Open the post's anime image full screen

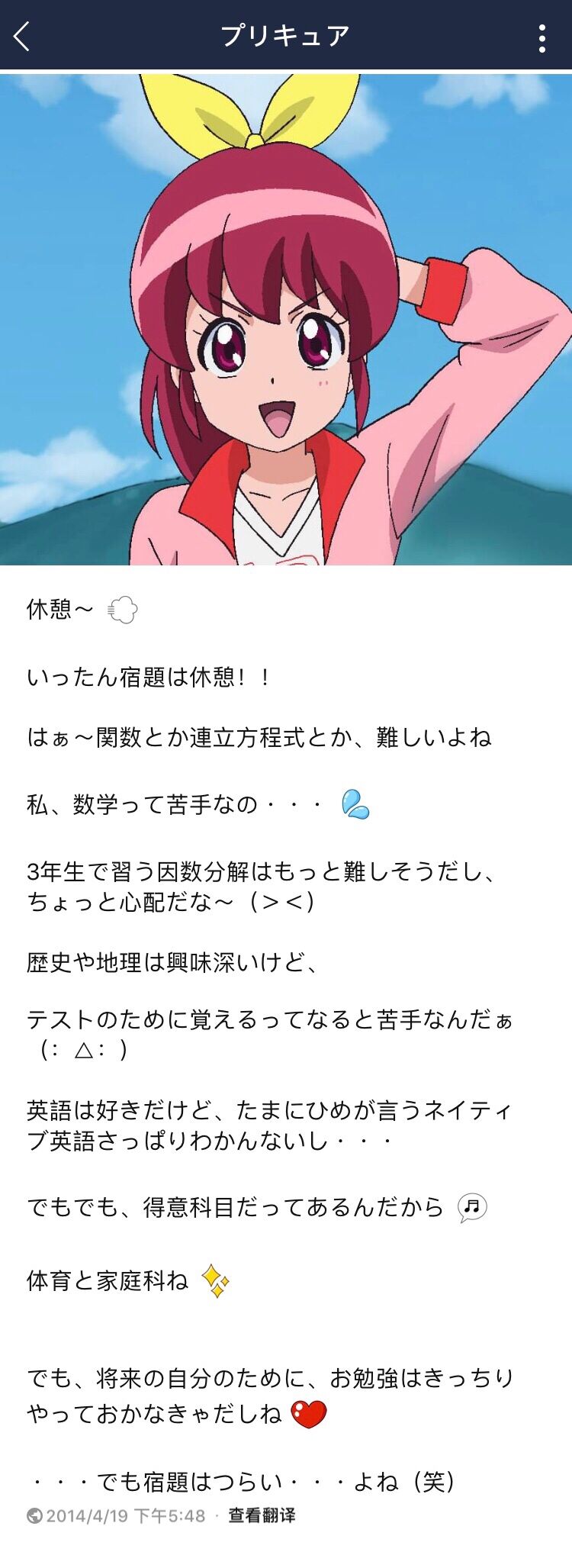[286, 320]
